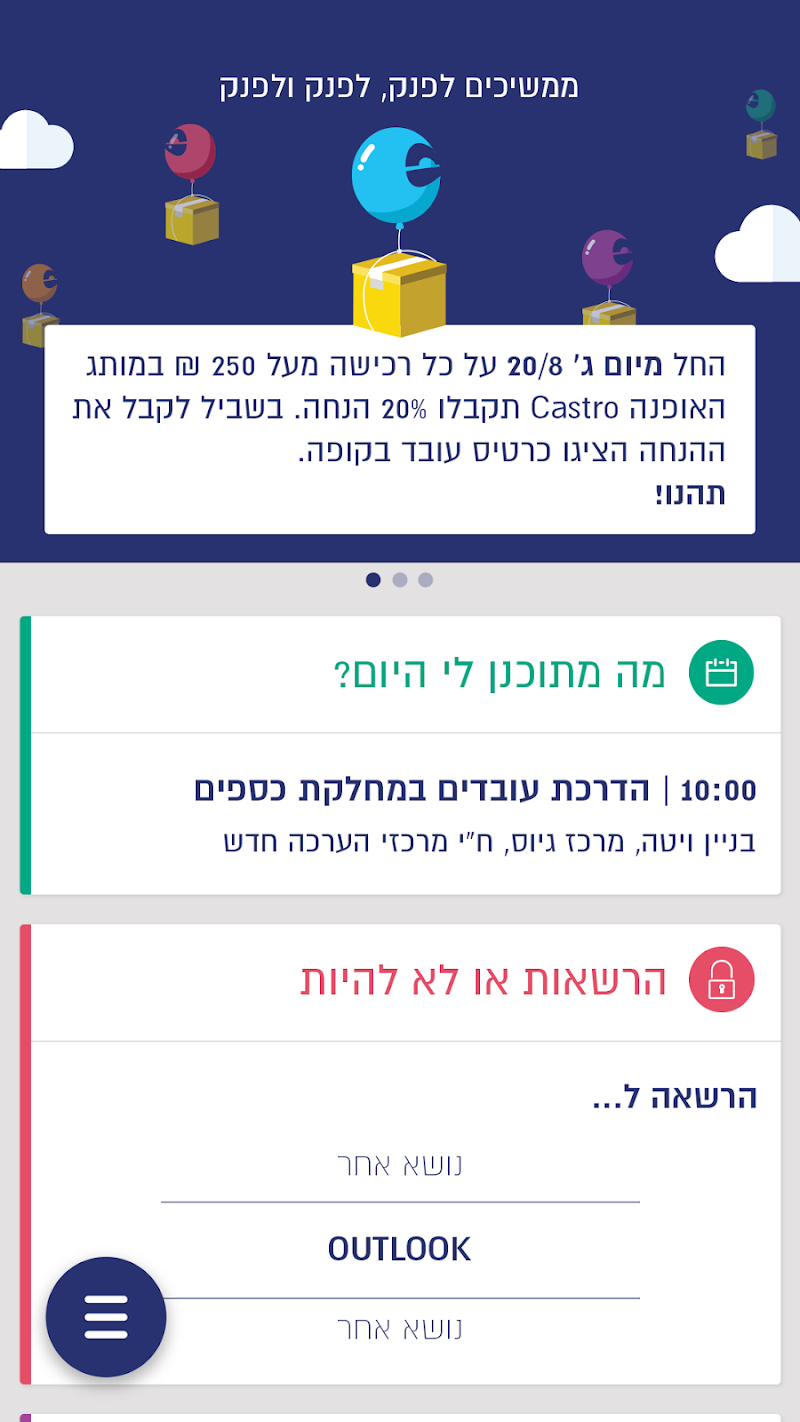Image resolution: width=800 pixels, height=1422 pixels.
Task: Open the floating hamburger menu button
Action: 106,1317
